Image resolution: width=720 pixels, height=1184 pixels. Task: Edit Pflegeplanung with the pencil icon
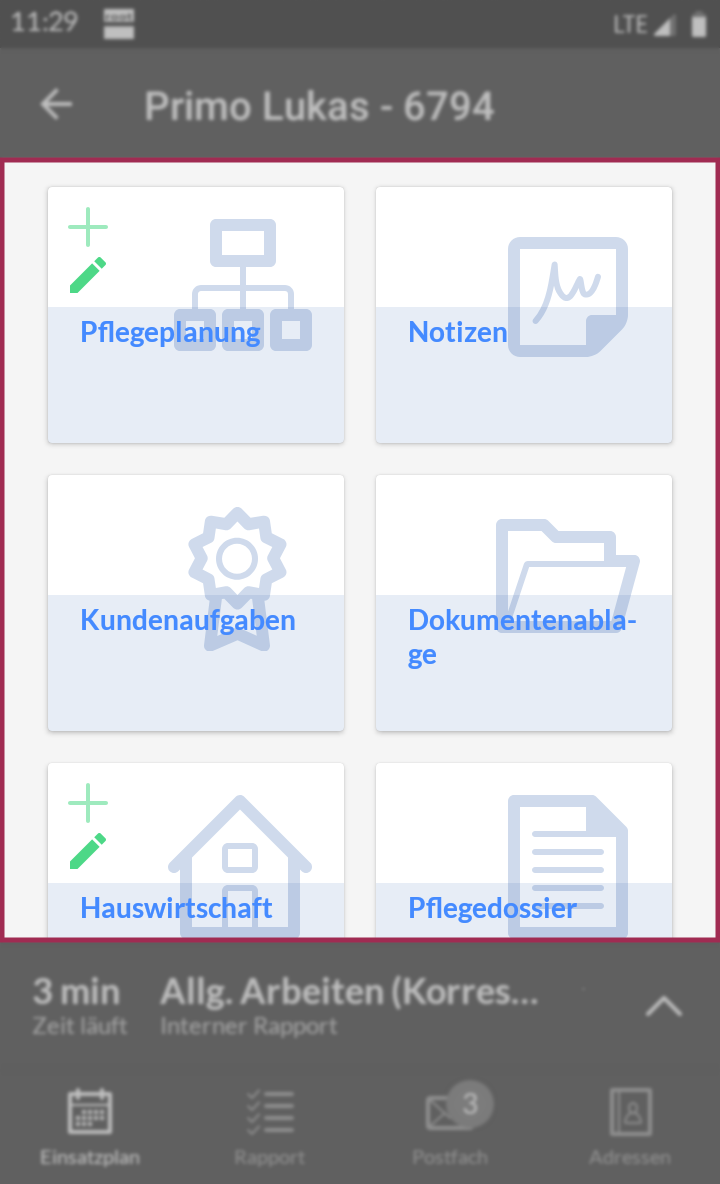tap(88, 275)
